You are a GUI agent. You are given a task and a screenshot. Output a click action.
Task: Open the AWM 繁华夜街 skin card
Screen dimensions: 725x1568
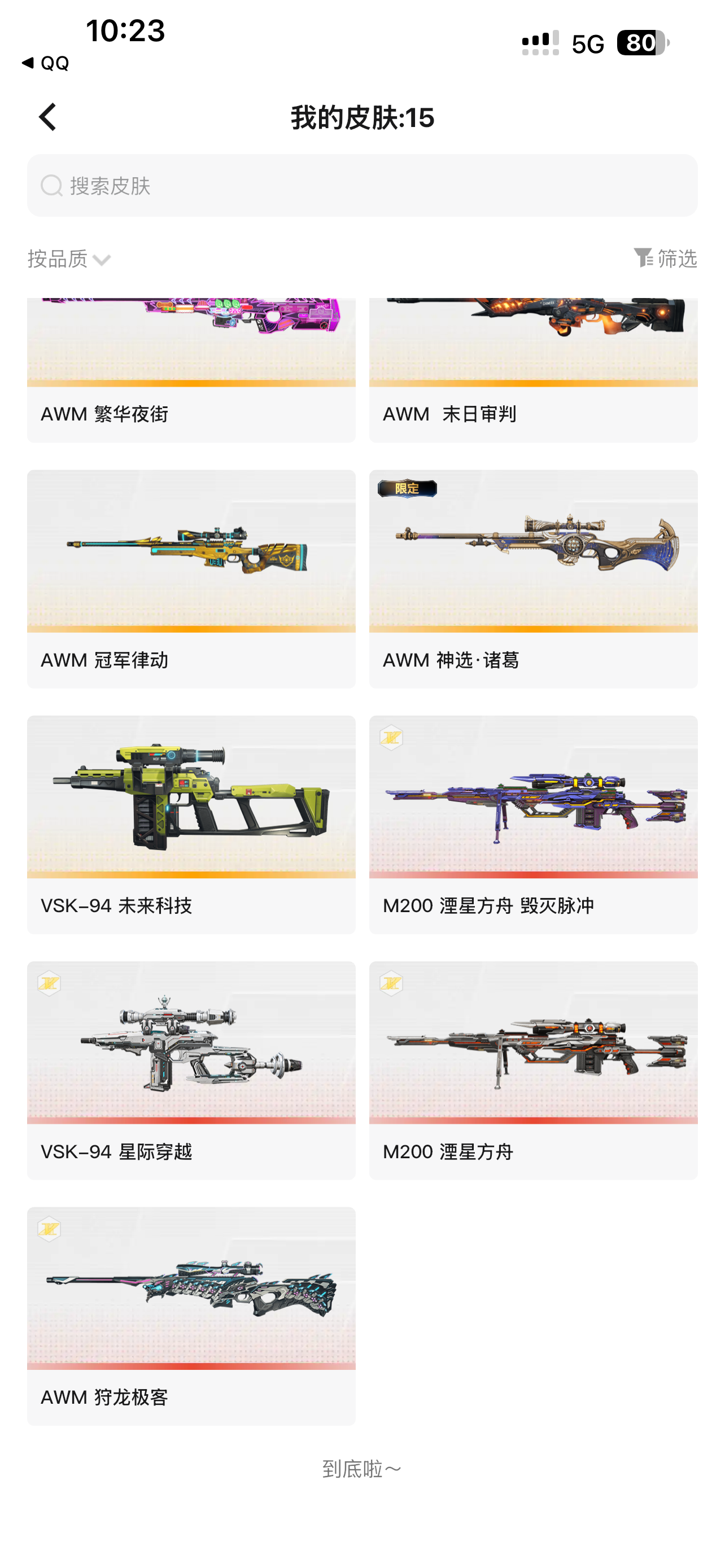(x=191, y=370)
